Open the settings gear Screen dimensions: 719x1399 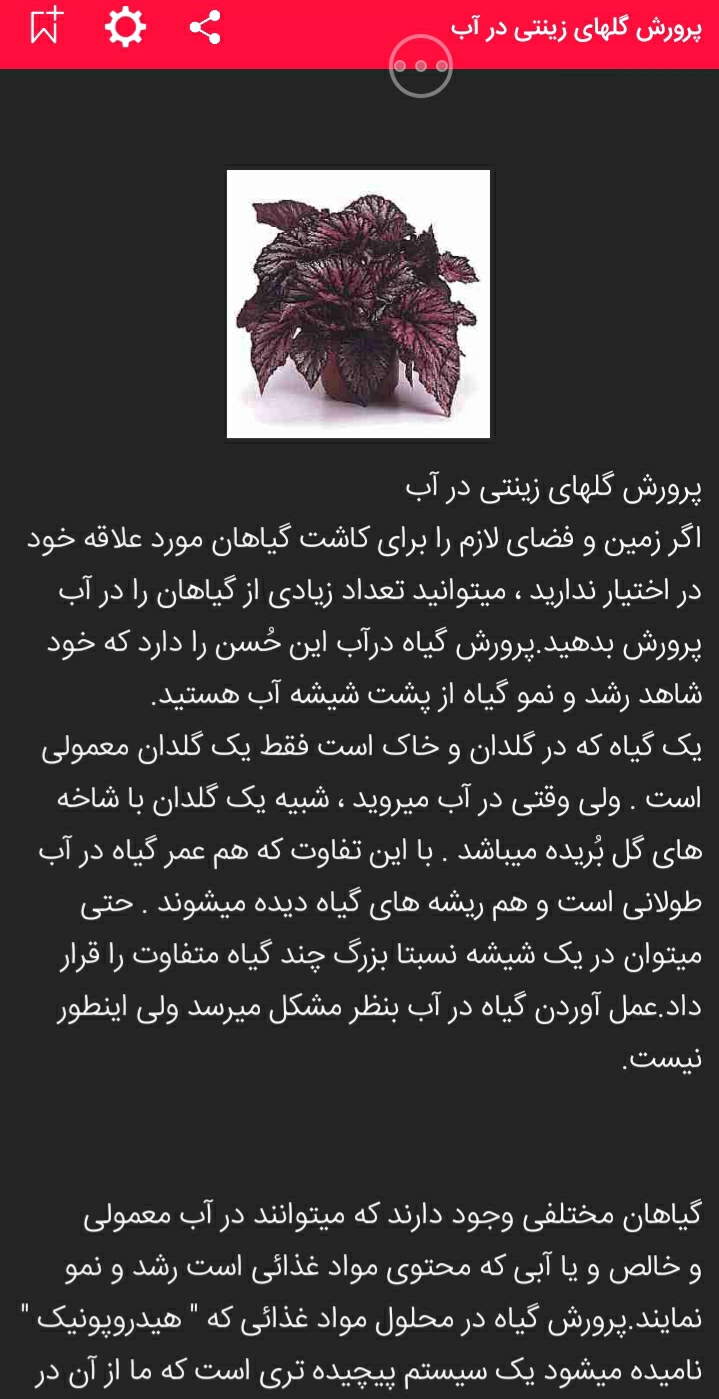[x=125, y=27]
